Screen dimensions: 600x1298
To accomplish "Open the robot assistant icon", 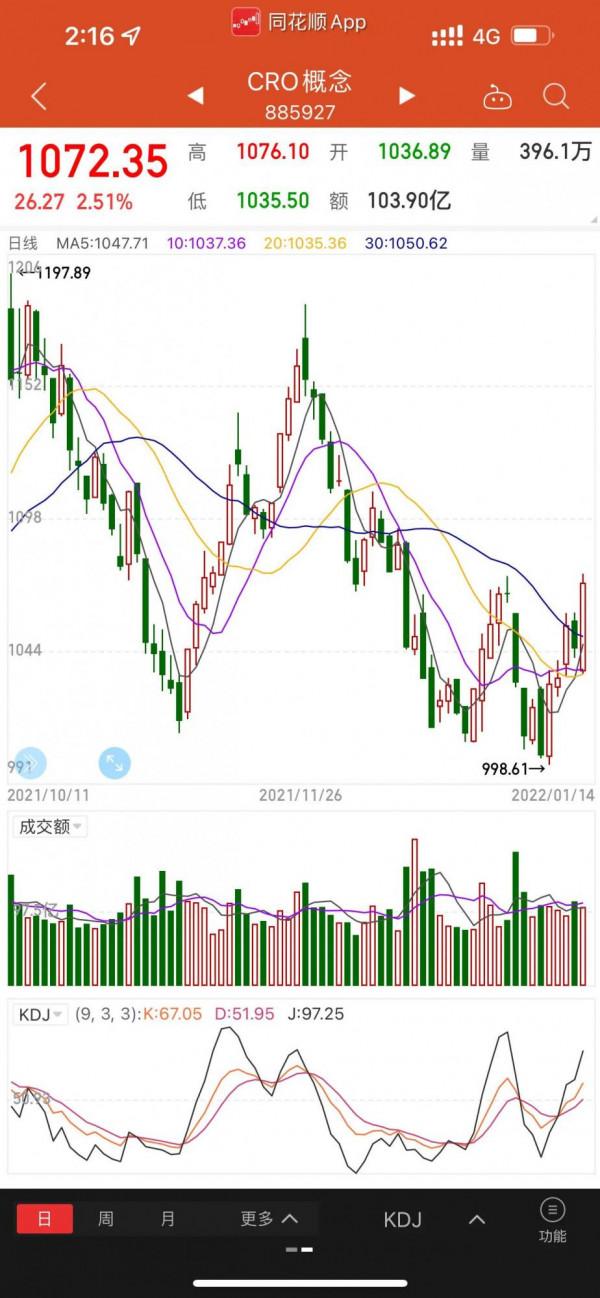I will pos(497,97).
